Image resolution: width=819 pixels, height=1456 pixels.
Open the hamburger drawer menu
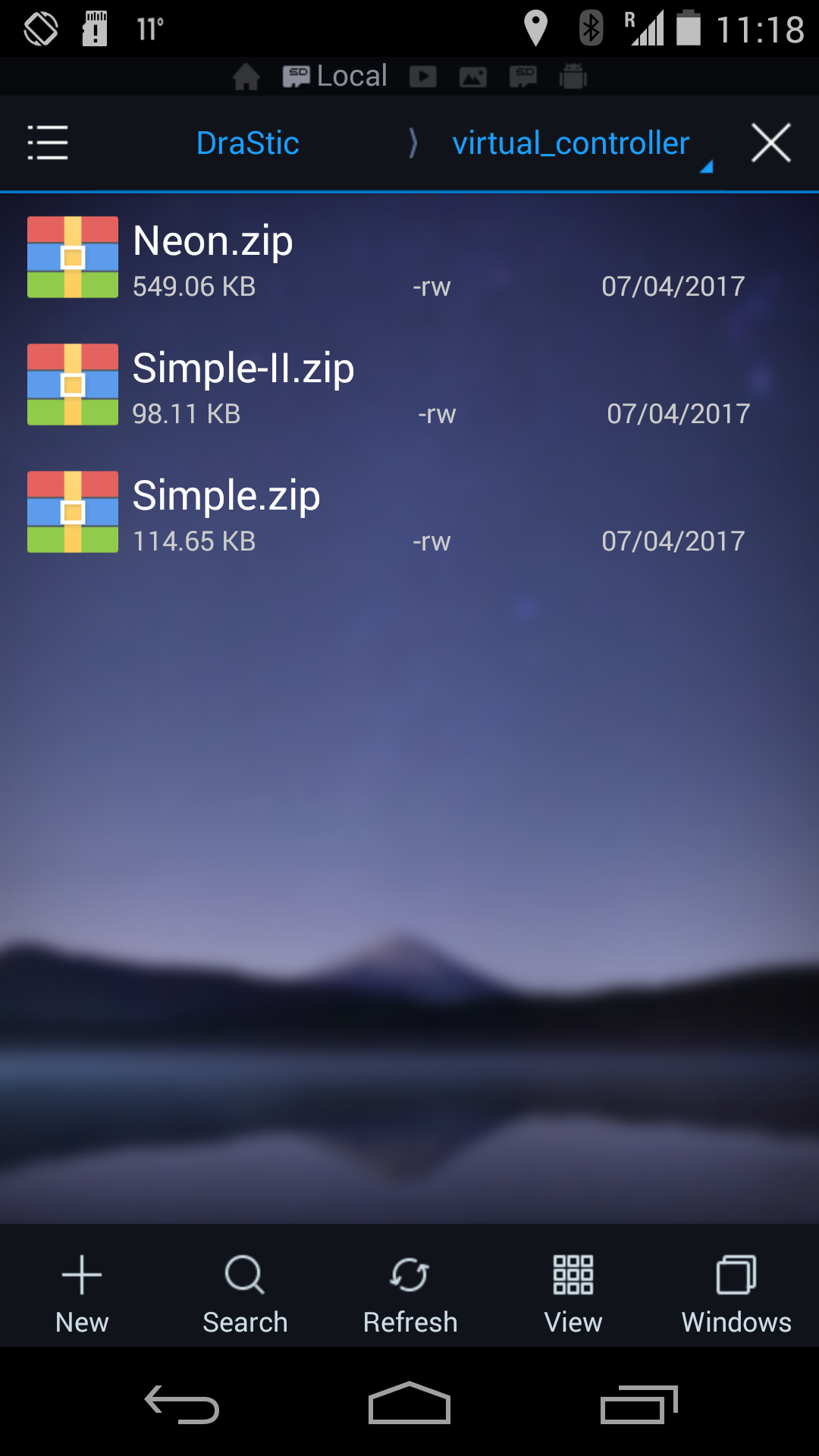pyautogui.click(x=48, y=143)
